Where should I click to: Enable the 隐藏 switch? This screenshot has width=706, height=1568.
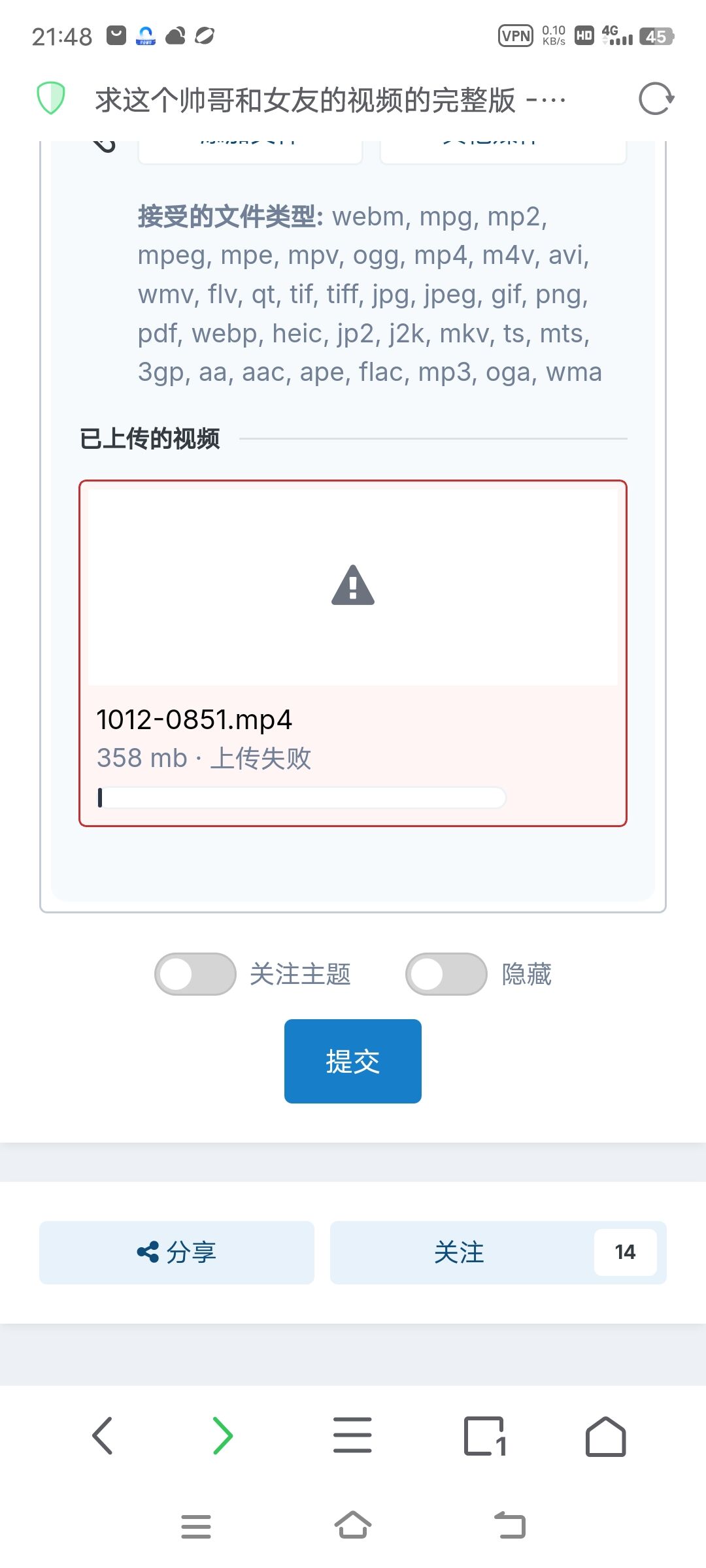pos(446,974)
